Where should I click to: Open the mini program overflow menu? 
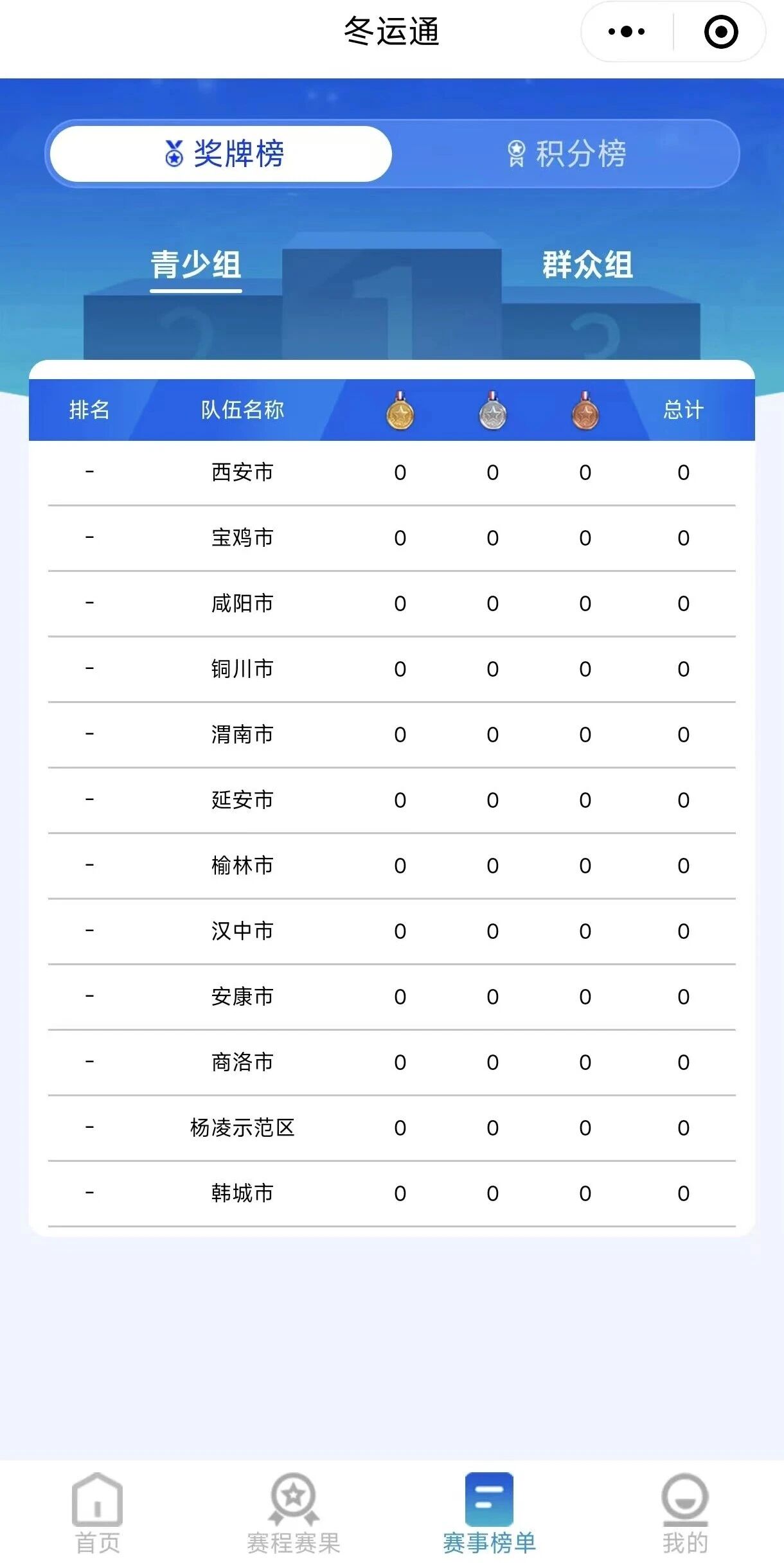(627, 31)
